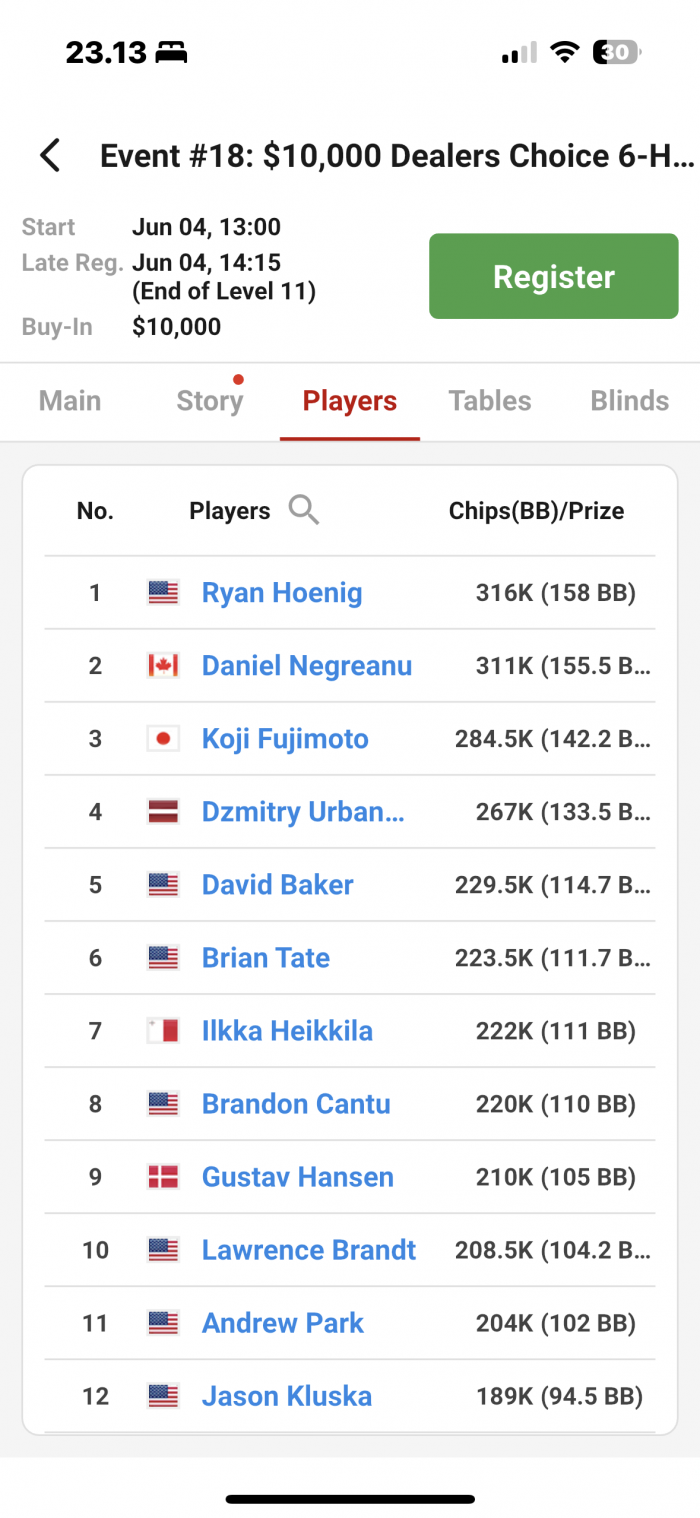
Task: Open Daniel Negreanu's player profile
Action: click(307, 666)
